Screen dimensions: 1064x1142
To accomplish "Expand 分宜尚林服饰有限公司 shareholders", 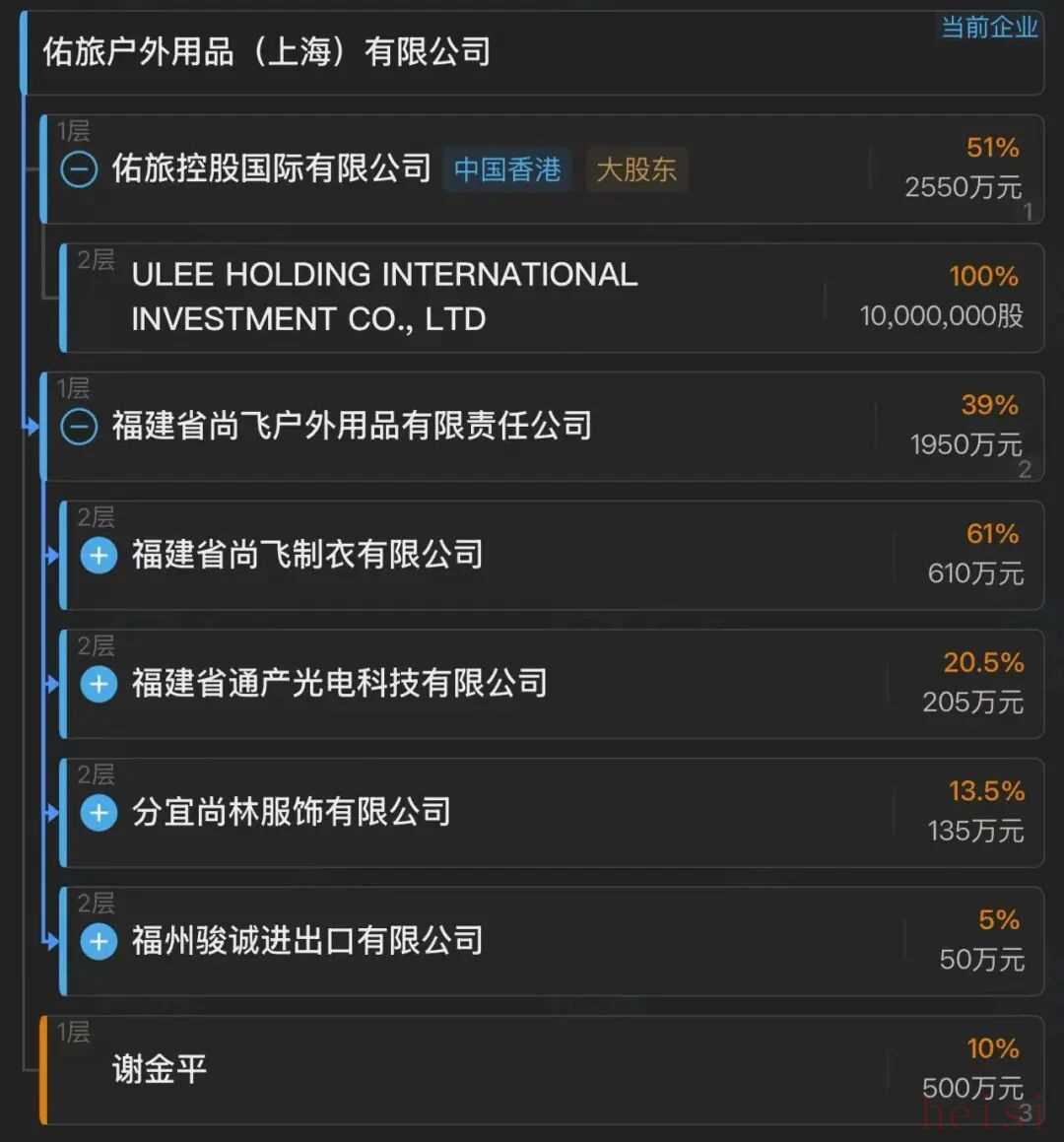I will [x=99, y=813].
